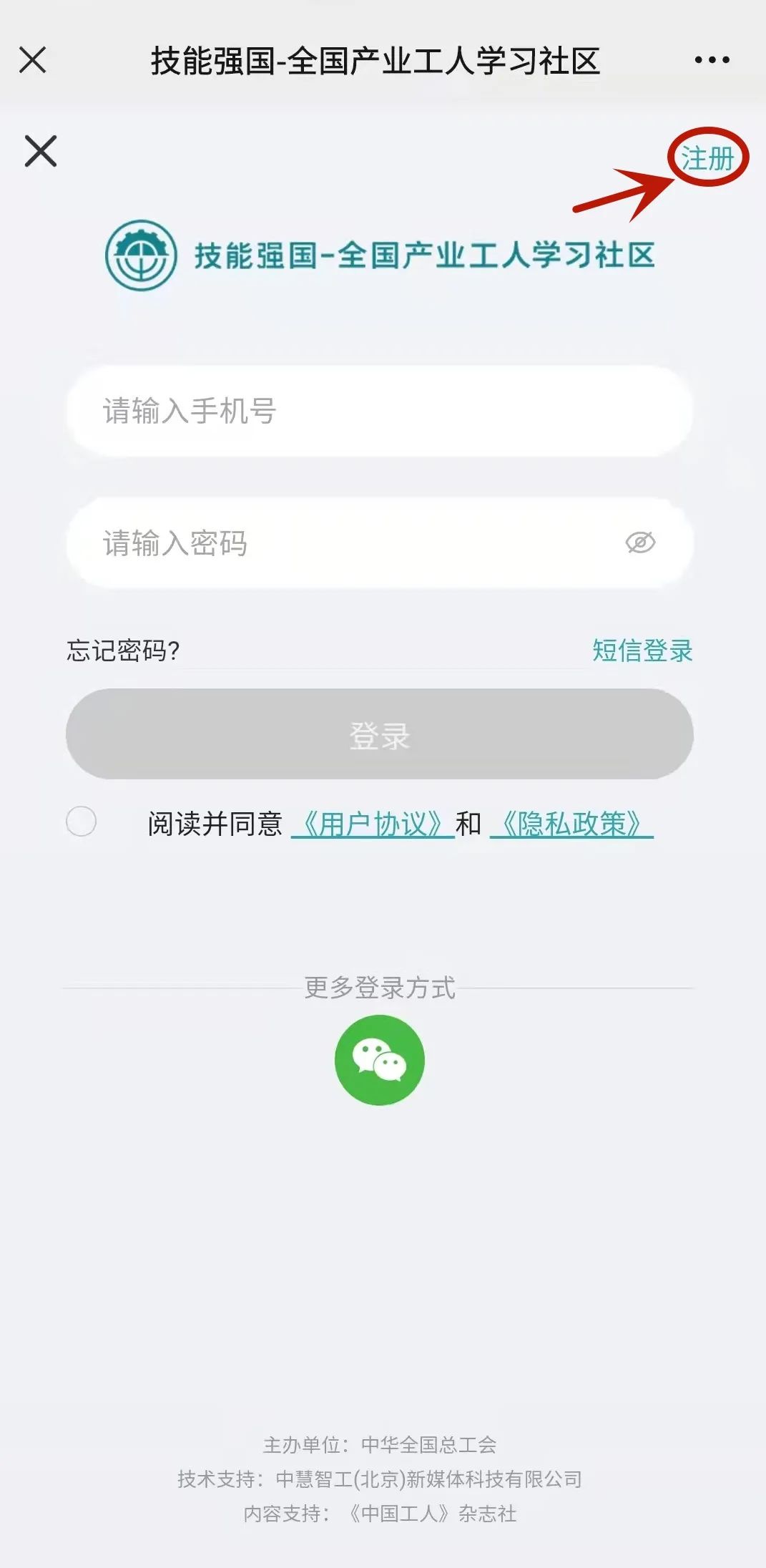Focus the 请输入手机号 phone number field
Image resolution: width=766 pixels, height=1568 pixels.
(x=379, y=412)
